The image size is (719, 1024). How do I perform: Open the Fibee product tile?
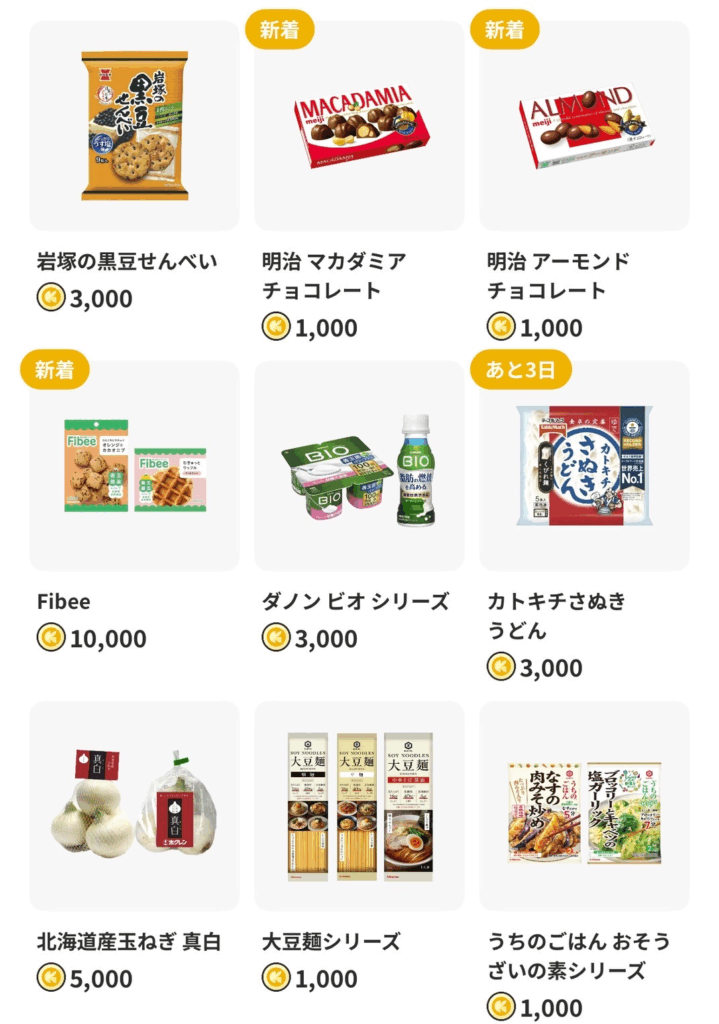click(x=134, y=467)
